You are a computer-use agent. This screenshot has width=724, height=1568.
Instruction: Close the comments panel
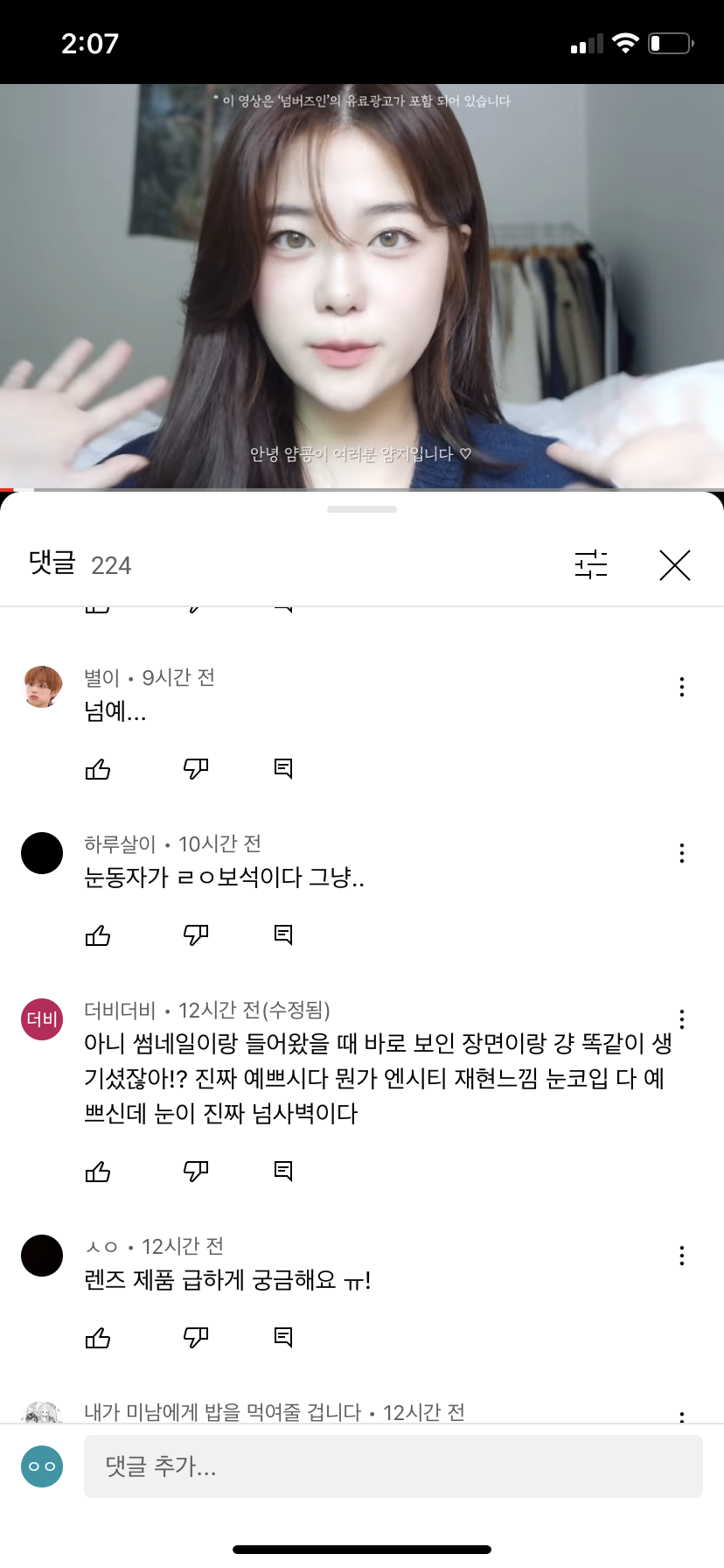(674, 565)
